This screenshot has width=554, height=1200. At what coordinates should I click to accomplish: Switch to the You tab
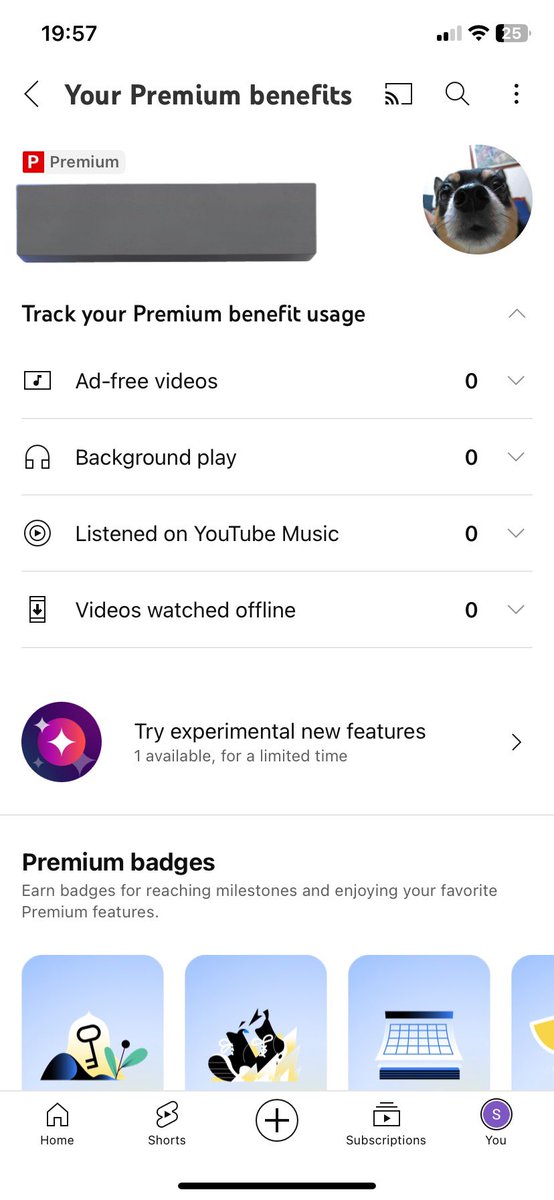(x=496, y=1124)
